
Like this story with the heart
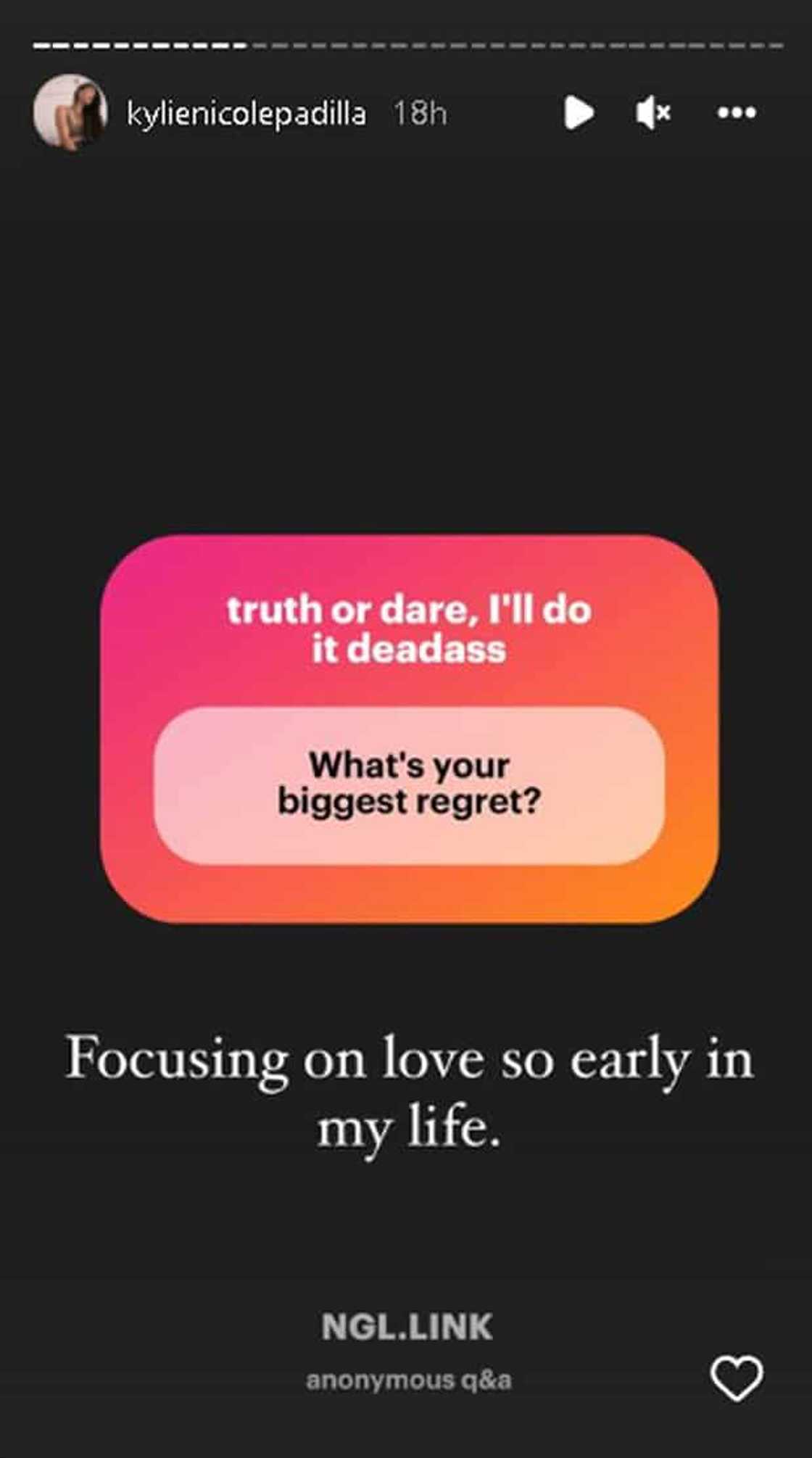click(x=736, y=1378)
